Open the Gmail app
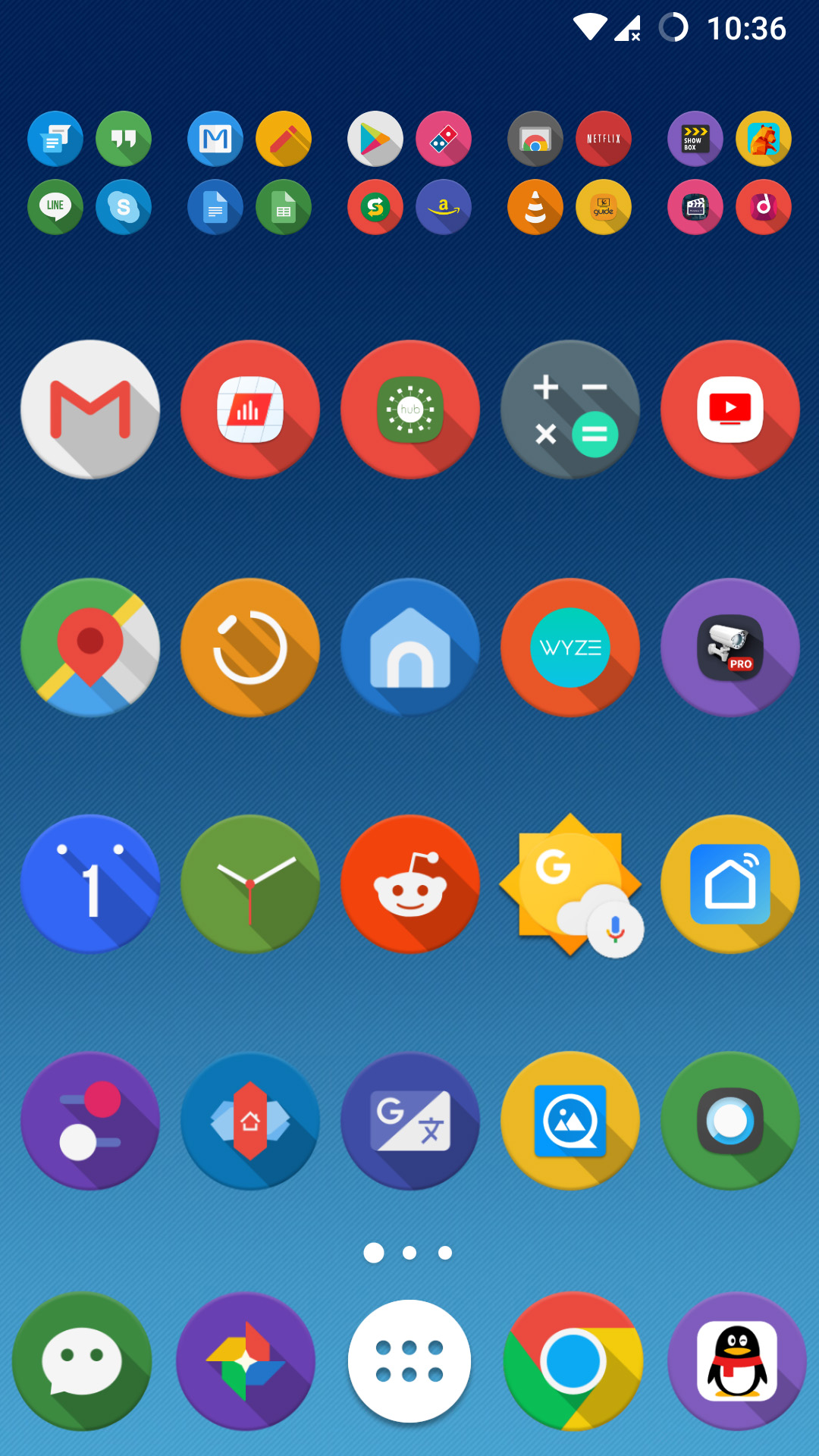This screenshot has width=819, height=1456. click(x=90, y=409)
